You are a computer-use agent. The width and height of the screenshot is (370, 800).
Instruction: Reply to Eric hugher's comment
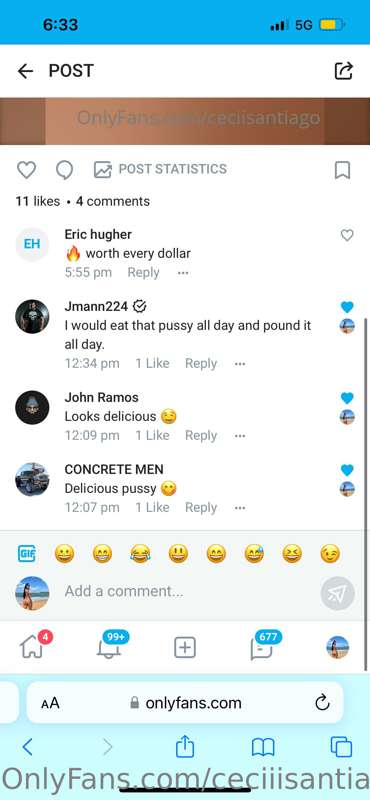(143, 272)
